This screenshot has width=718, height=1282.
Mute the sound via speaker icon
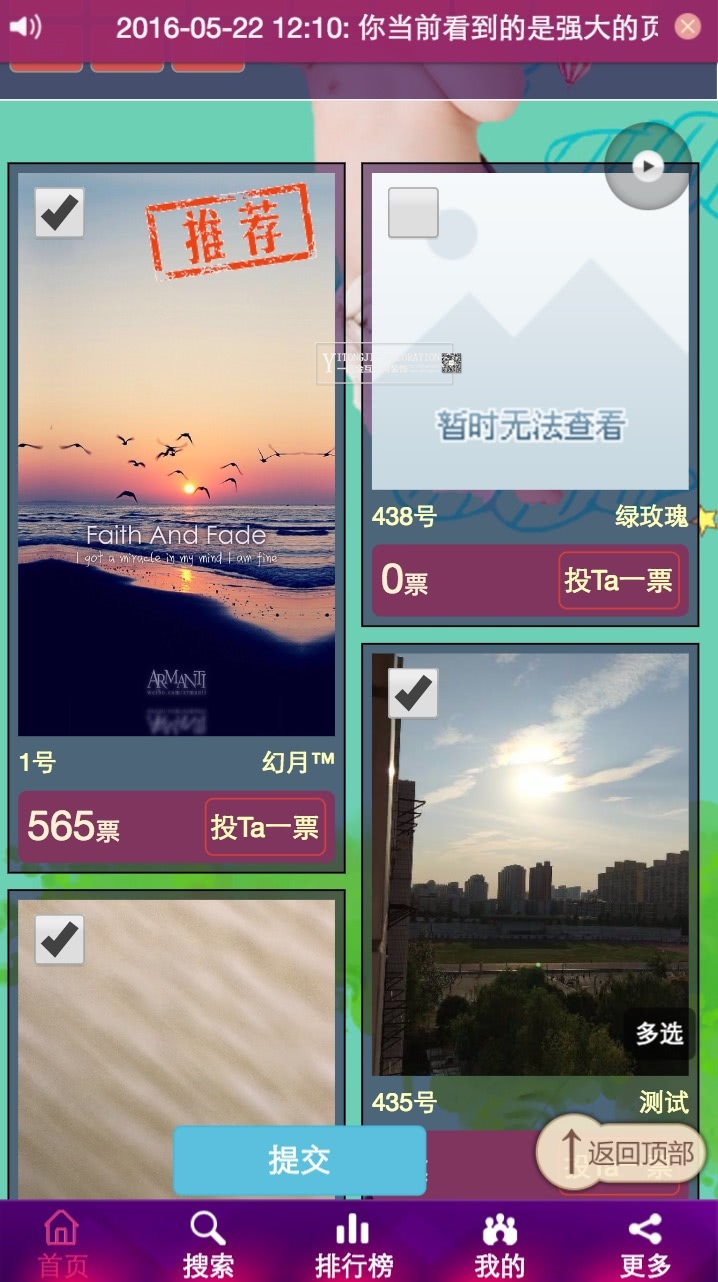pyautogui.click(x=25, y=27)
